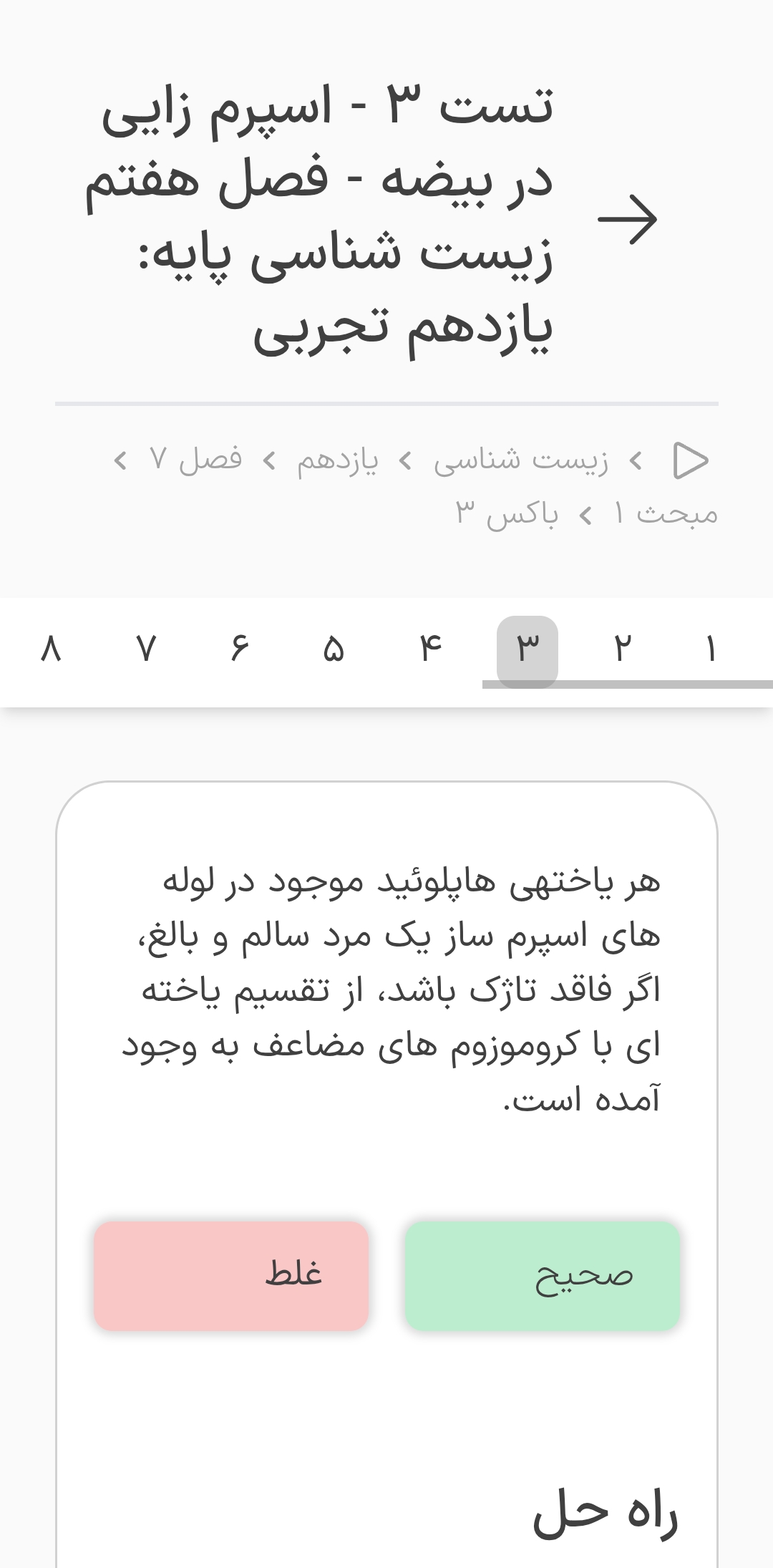Open the فصل ۷ breadcrumb link
The image size is (773, 1568).
[x=195, y=460]
